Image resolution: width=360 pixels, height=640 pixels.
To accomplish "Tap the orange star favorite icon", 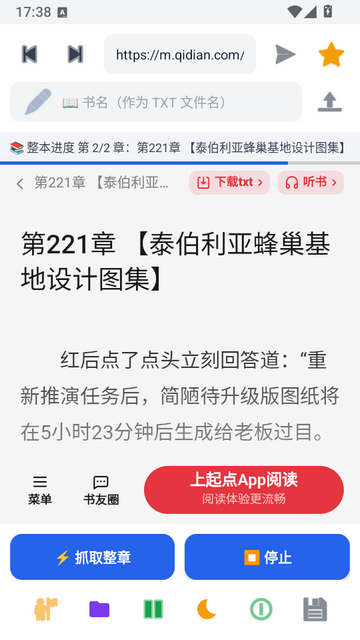I will [331, 54].
